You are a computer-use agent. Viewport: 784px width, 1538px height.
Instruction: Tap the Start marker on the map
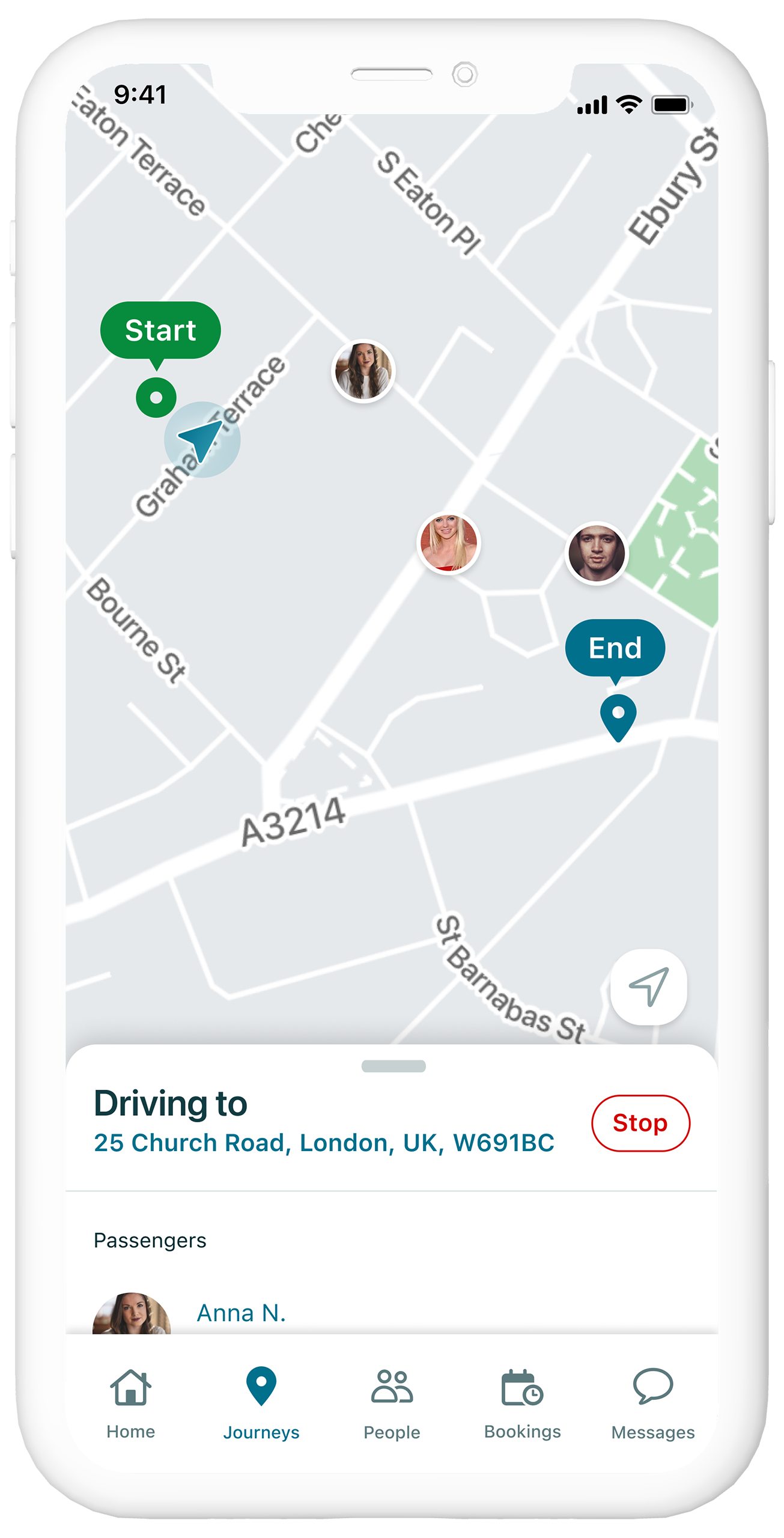(x=160, y=330)
